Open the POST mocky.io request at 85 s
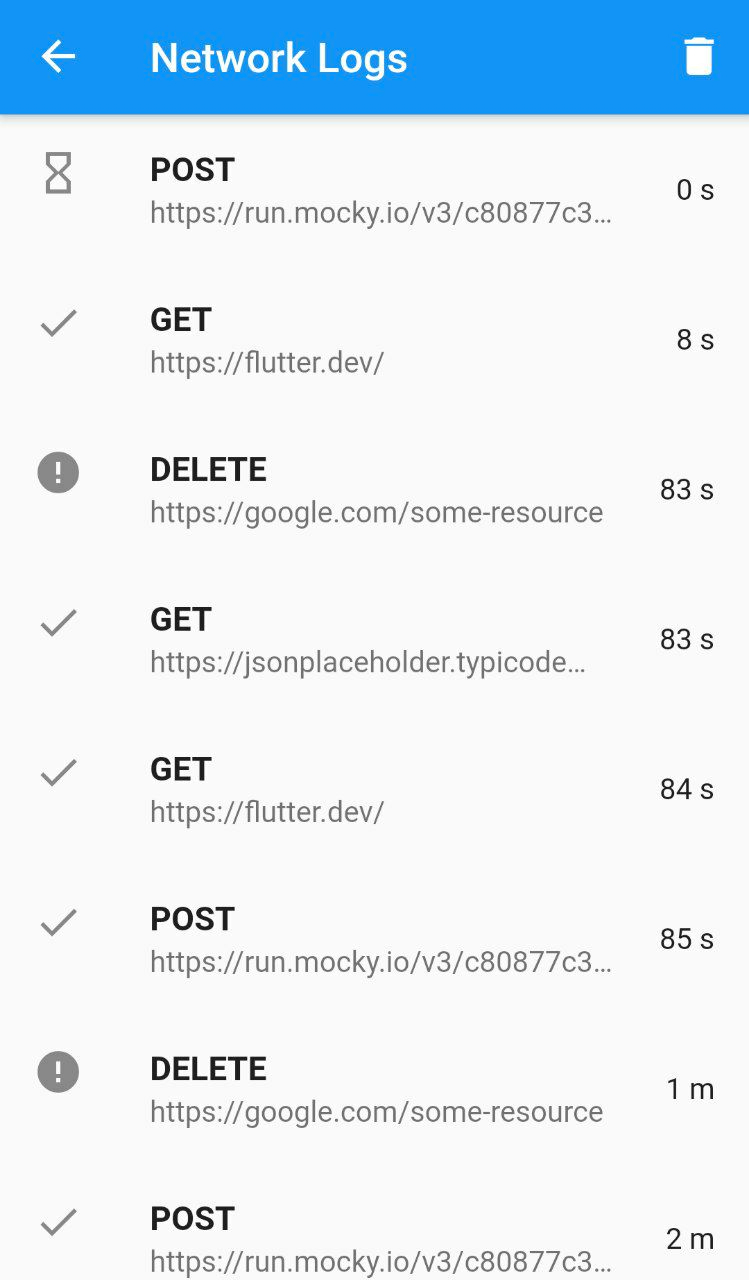This screenshot has height=1280, width=749. 380,940
